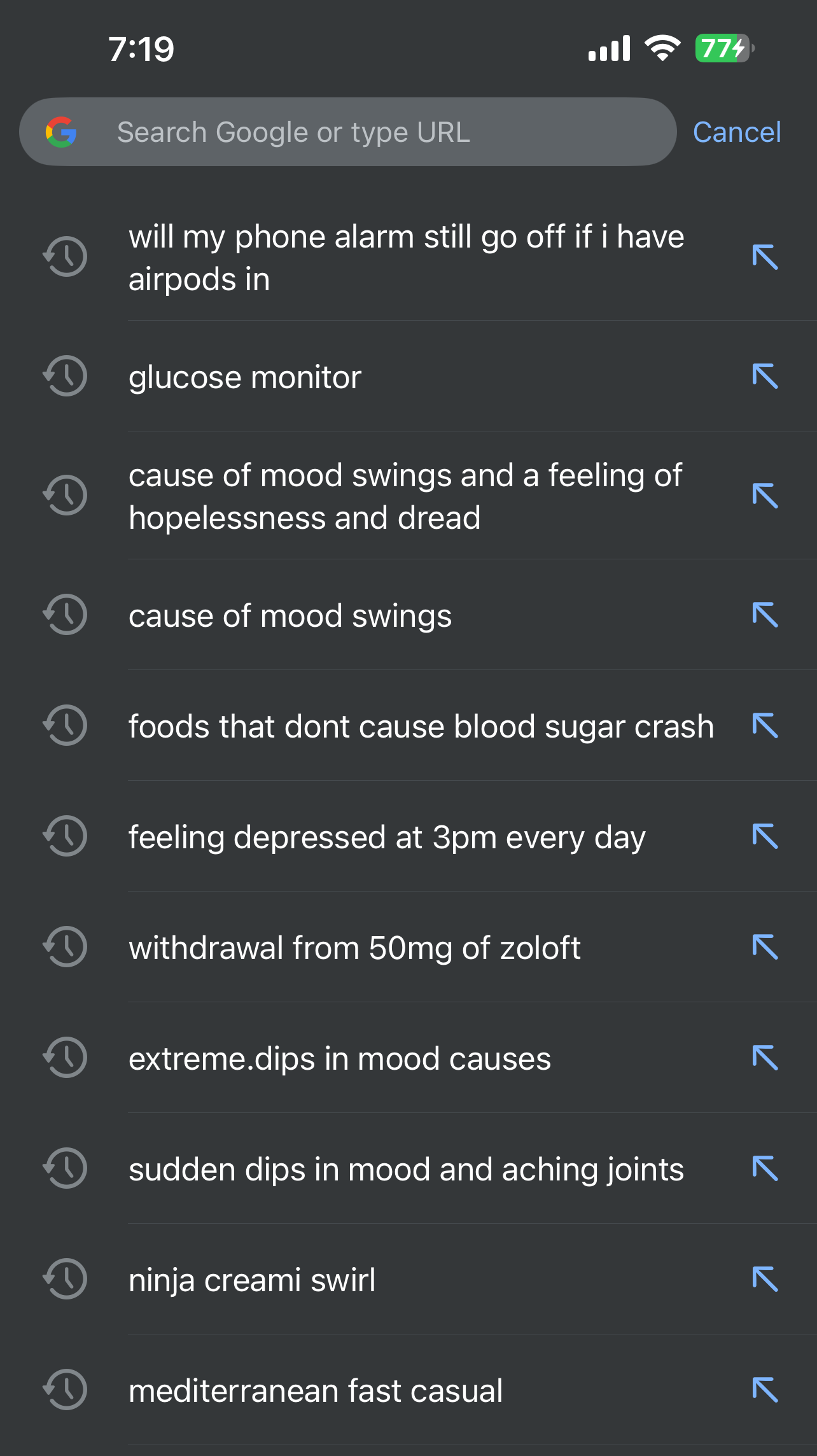The height and width of the screenshot is (1456, 817).
Task: Select the phone alarm with airpods suggestion
Action: [408, 258]
